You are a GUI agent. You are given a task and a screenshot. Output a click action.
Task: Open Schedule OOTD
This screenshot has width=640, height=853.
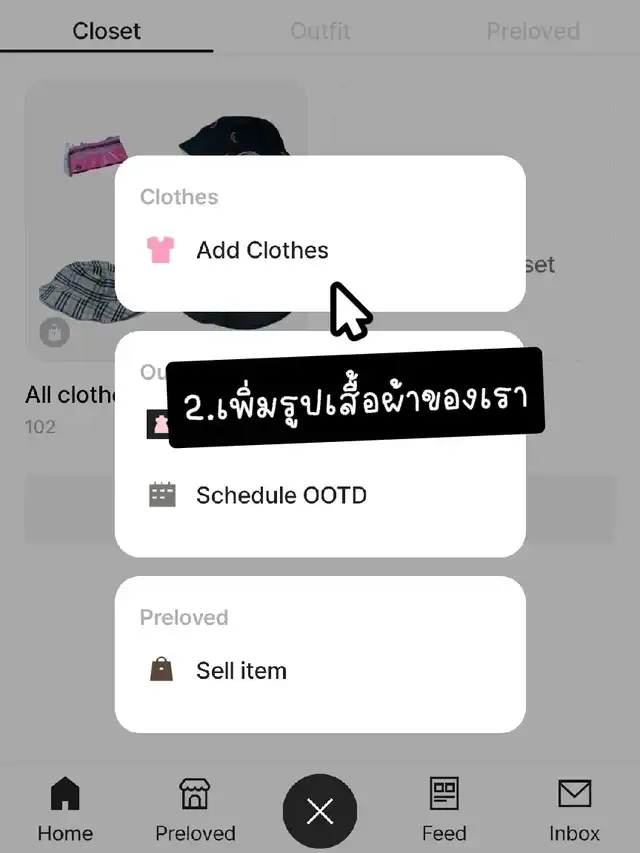point(280,495)
